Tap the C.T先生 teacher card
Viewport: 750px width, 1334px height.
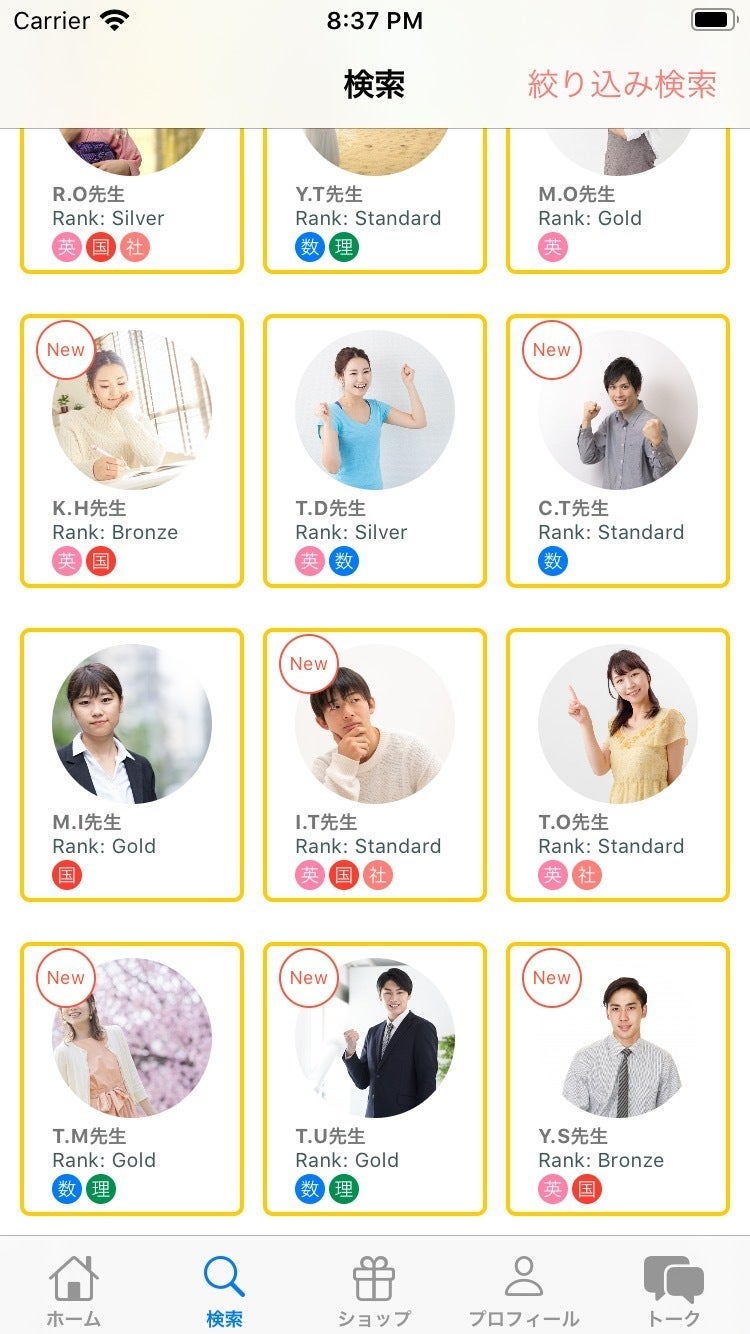pos(618,450)
